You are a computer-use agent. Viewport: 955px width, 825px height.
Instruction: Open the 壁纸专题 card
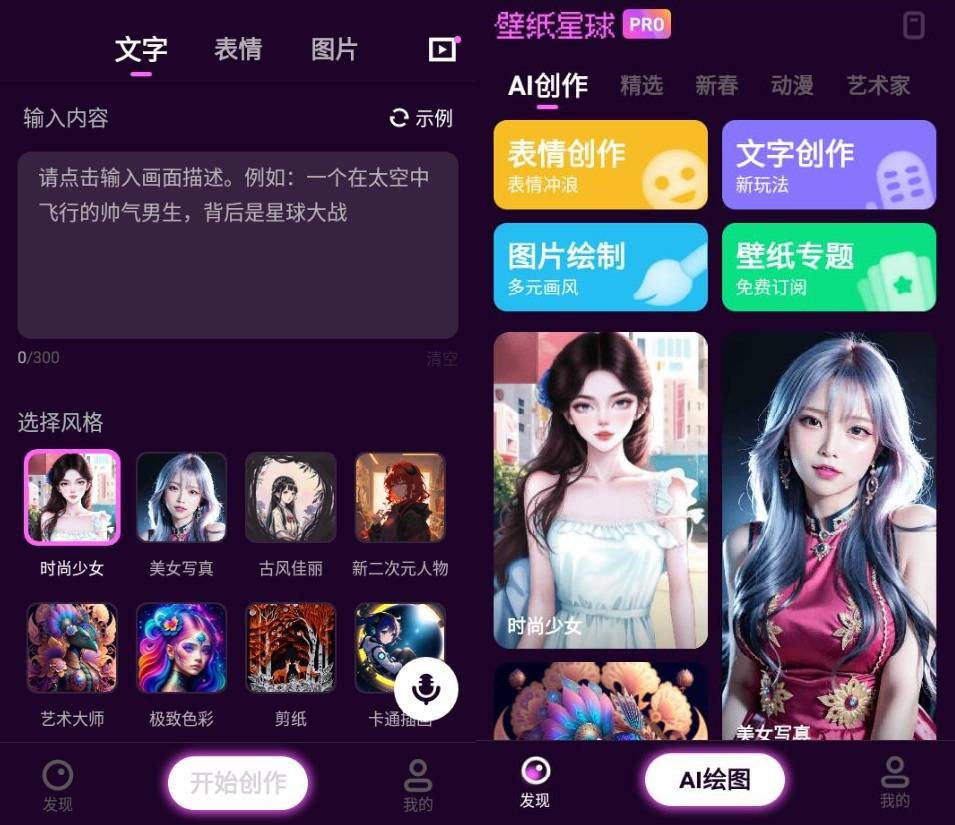pyautogui.click(x=829, y=267)
